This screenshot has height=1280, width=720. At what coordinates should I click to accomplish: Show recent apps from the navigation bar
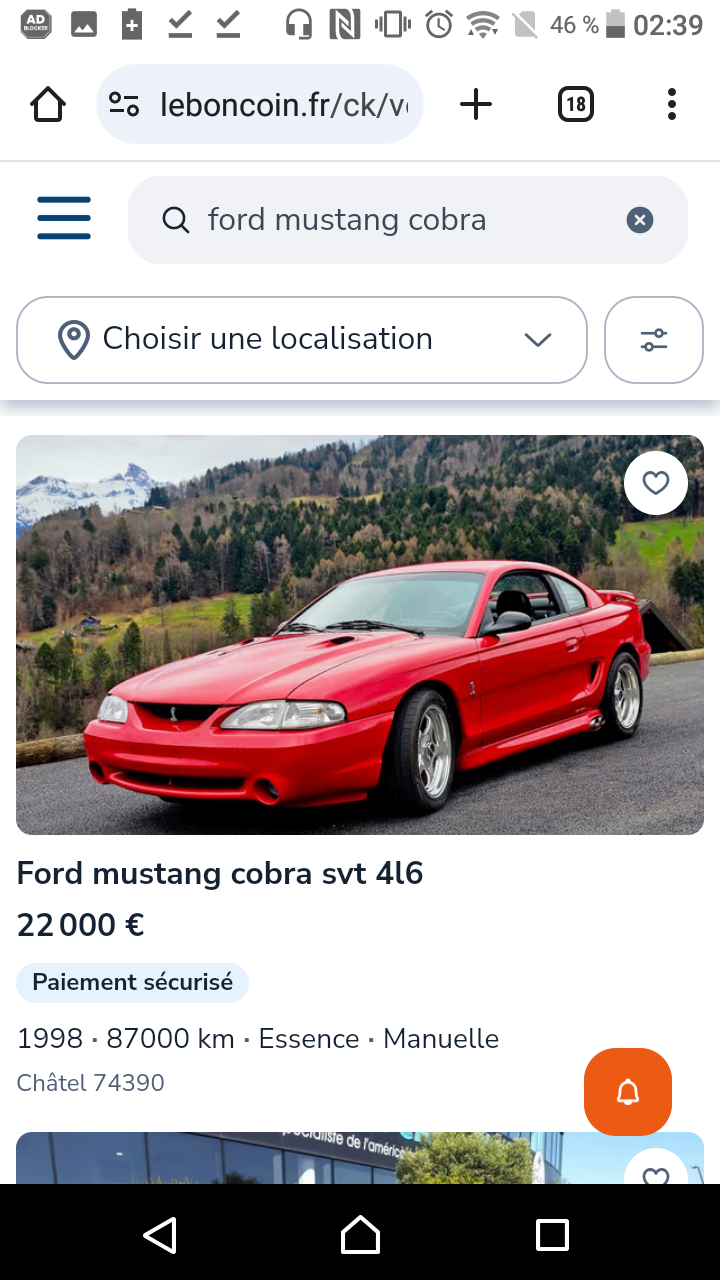click(x=552, y=1235)
